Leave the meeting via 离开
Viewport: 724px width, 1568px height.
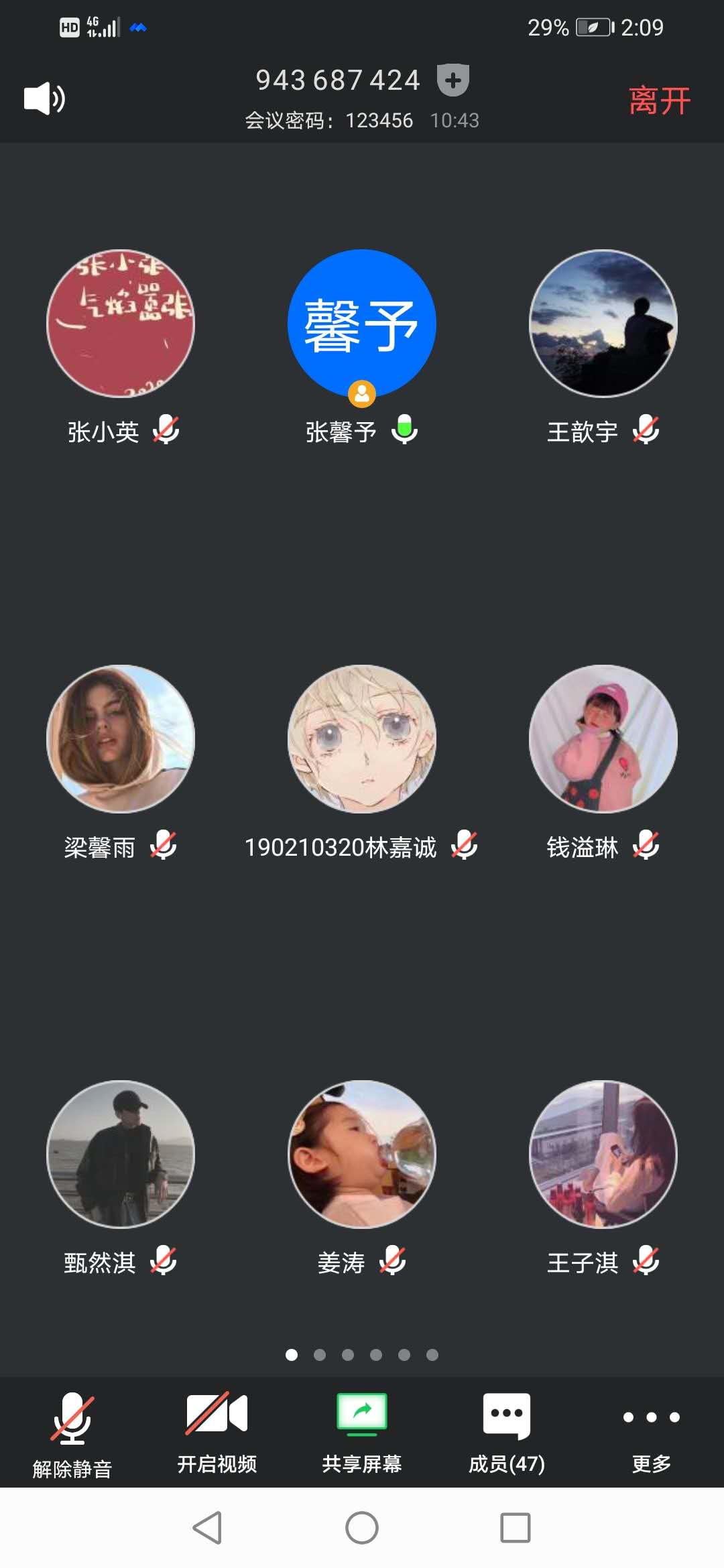pyautogui.click(x=659, y=101)
